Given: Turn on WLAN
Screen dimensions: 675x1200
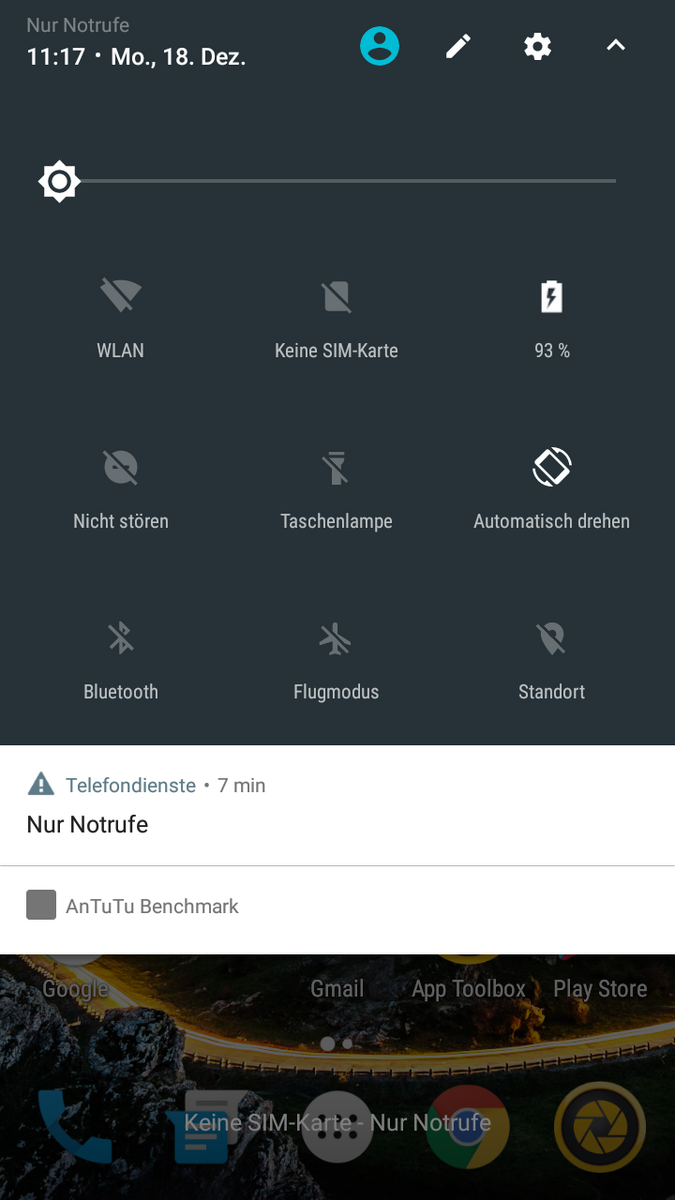Looking at the screenshot, I should [121, 297].
